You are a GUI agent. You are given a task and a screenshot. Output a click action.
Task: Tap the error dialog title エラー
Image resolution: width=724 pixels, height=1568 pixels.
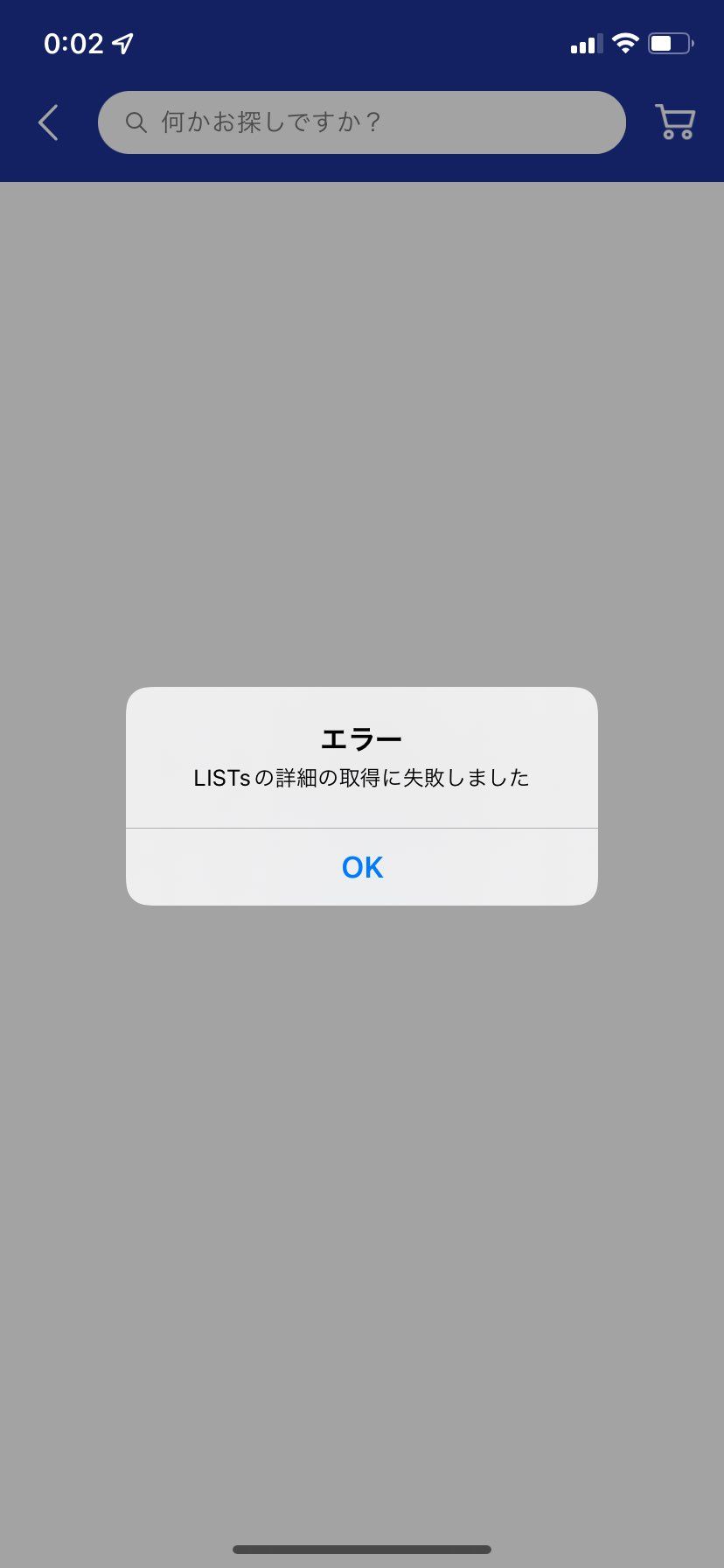pyautogui.click(x=361, y=737)
